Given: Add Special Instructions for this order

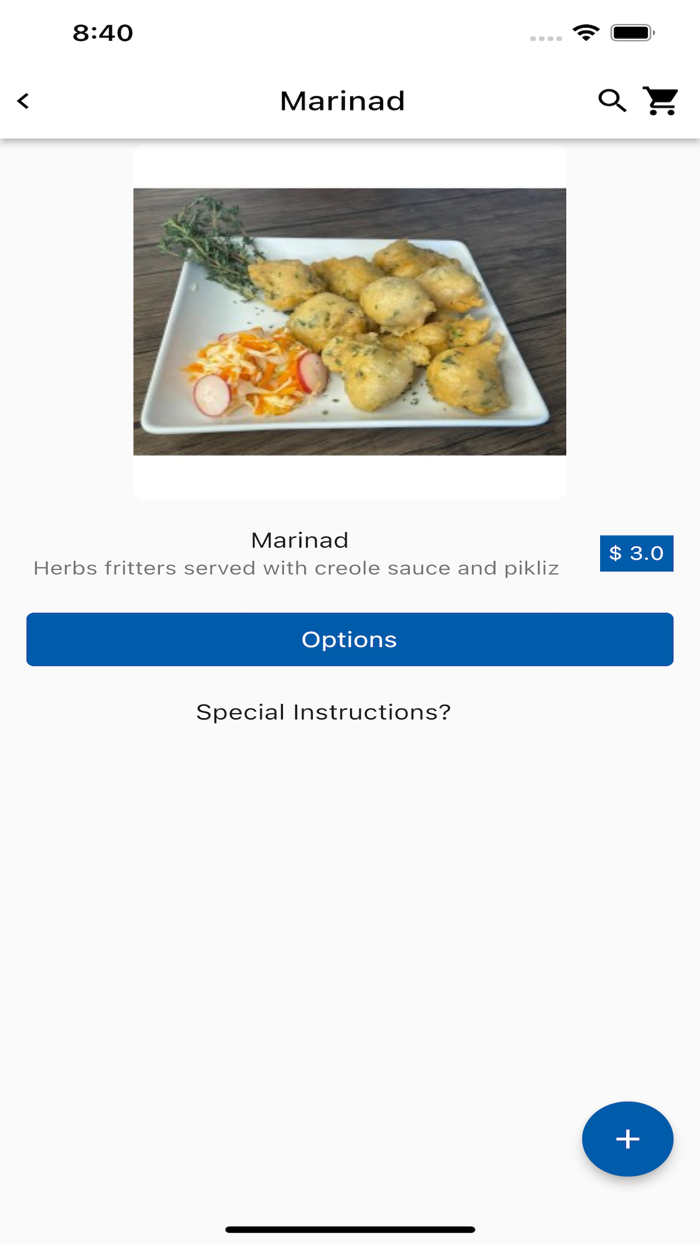Looking at the screenshot, I should 323,712.
